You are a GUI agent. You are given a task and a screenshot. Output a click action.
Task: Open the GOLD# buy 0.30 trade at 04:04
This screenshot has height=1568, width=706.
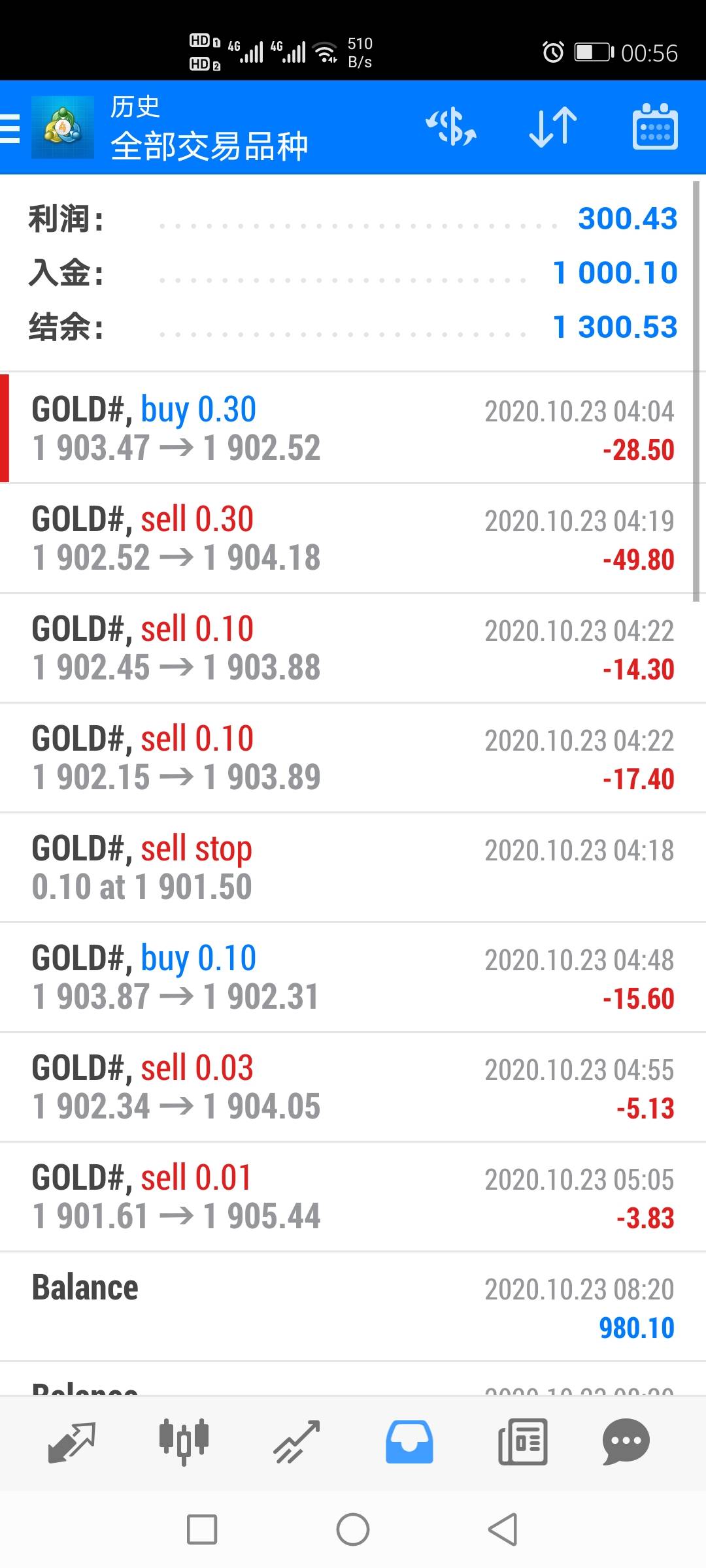point(353,429)
